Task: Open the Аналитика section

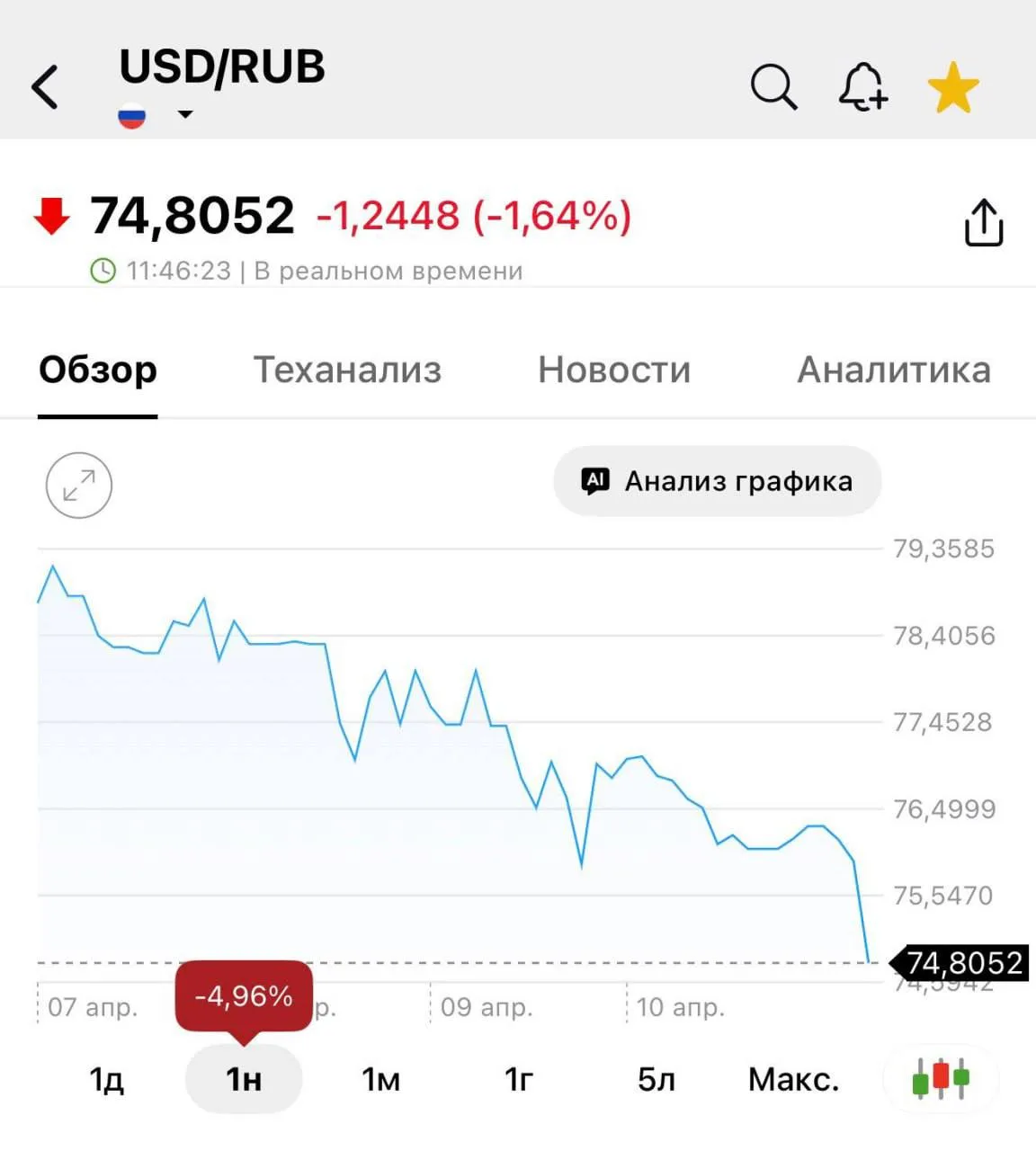Action: [894, 370]
